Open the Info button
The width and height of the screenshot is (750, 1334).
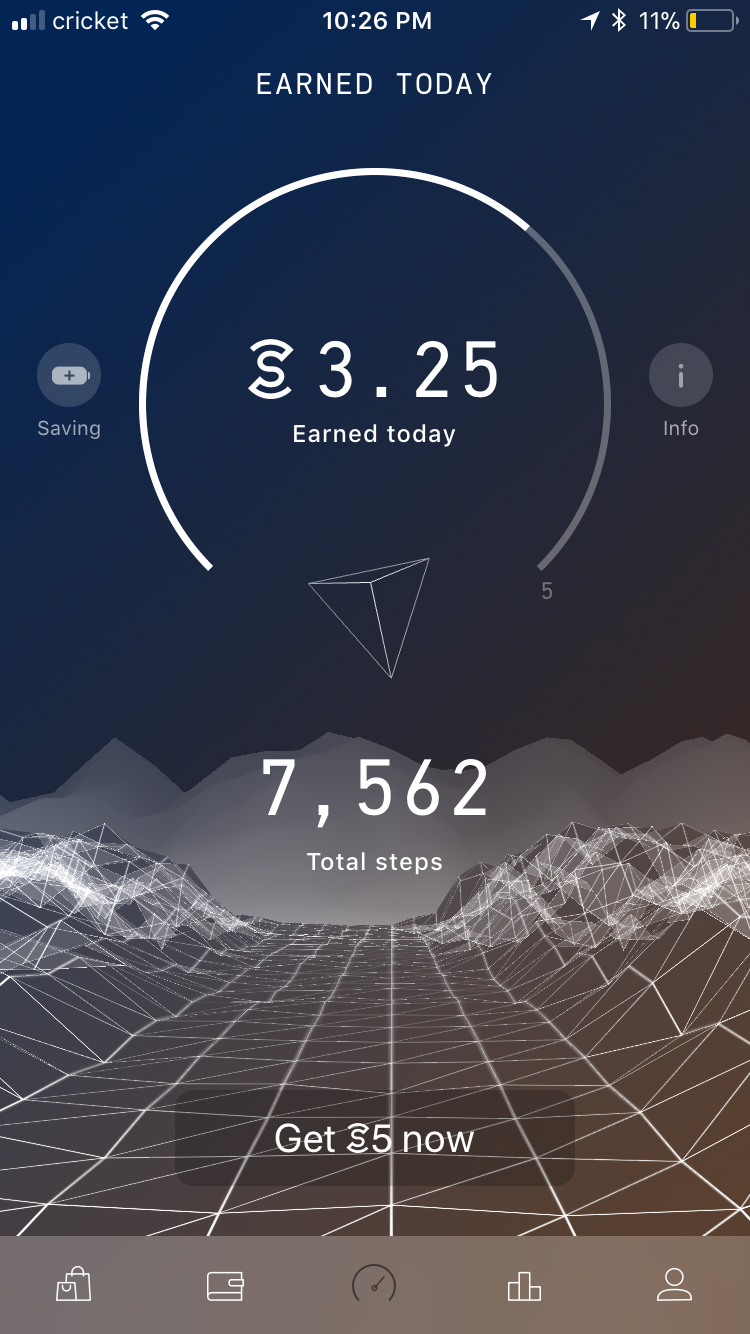681,376
